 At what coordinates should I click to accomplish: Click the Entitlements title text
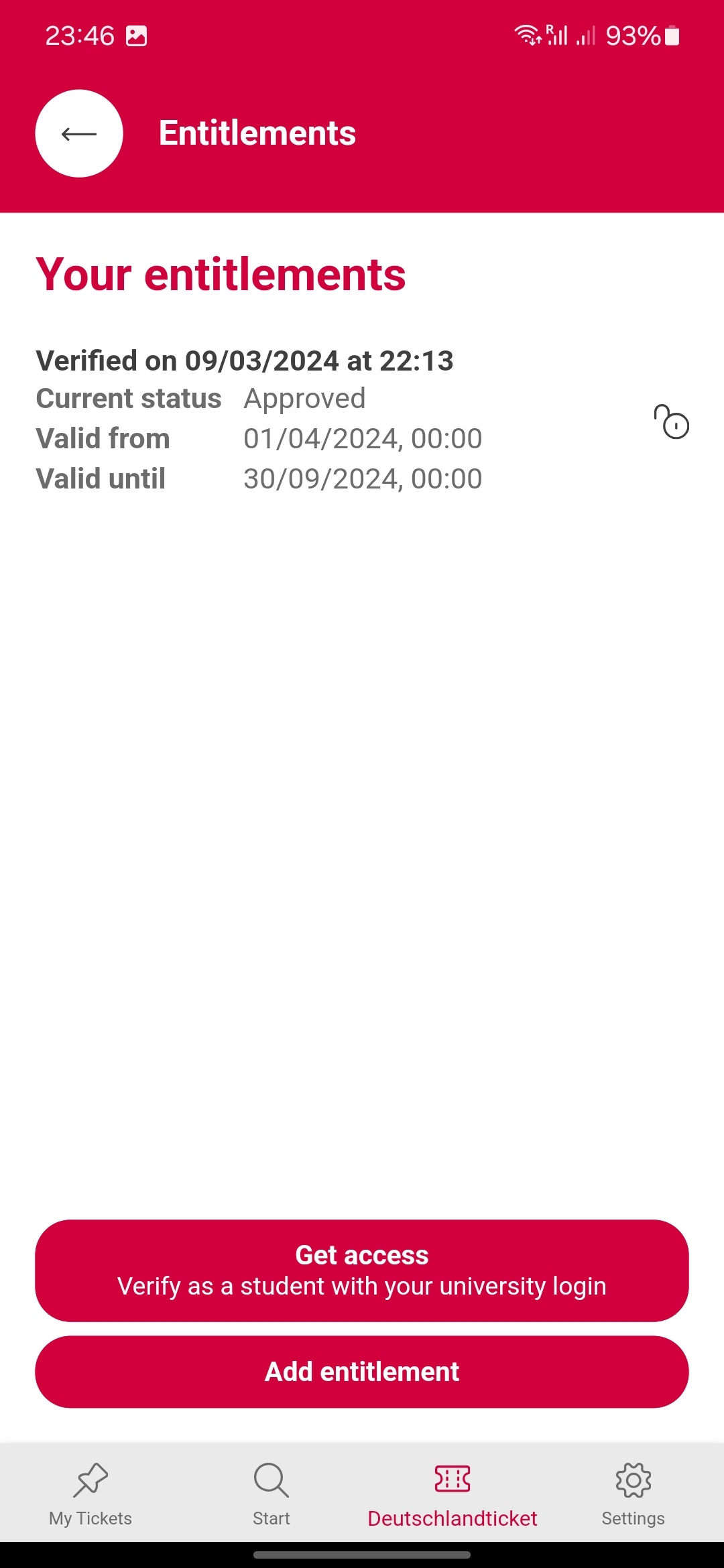[257, 133]
